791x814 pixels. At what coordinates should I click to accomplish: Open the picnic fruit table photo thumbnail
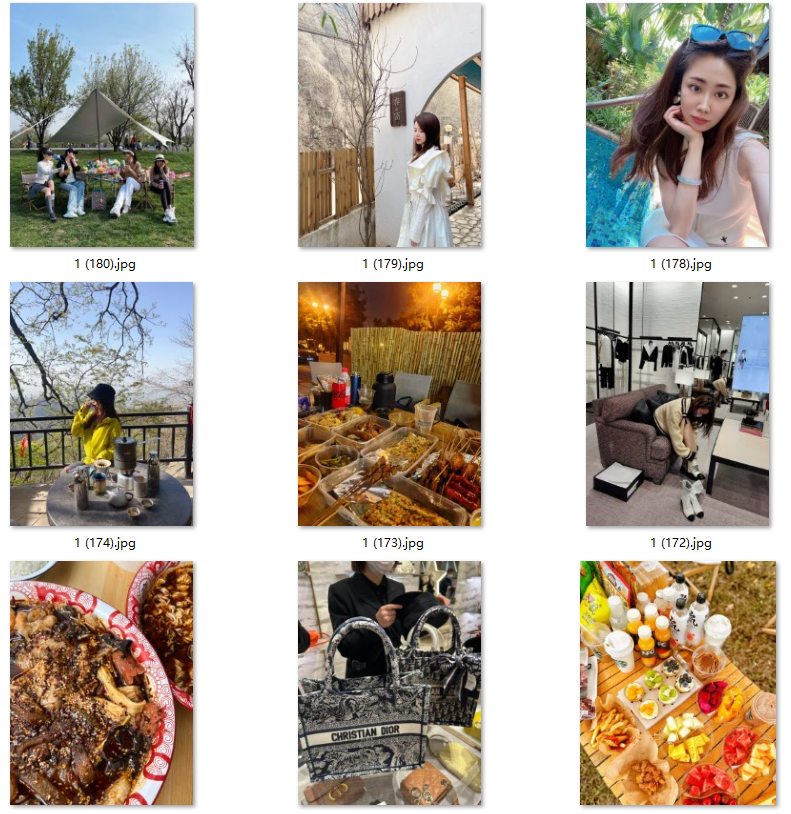point(677,683)
